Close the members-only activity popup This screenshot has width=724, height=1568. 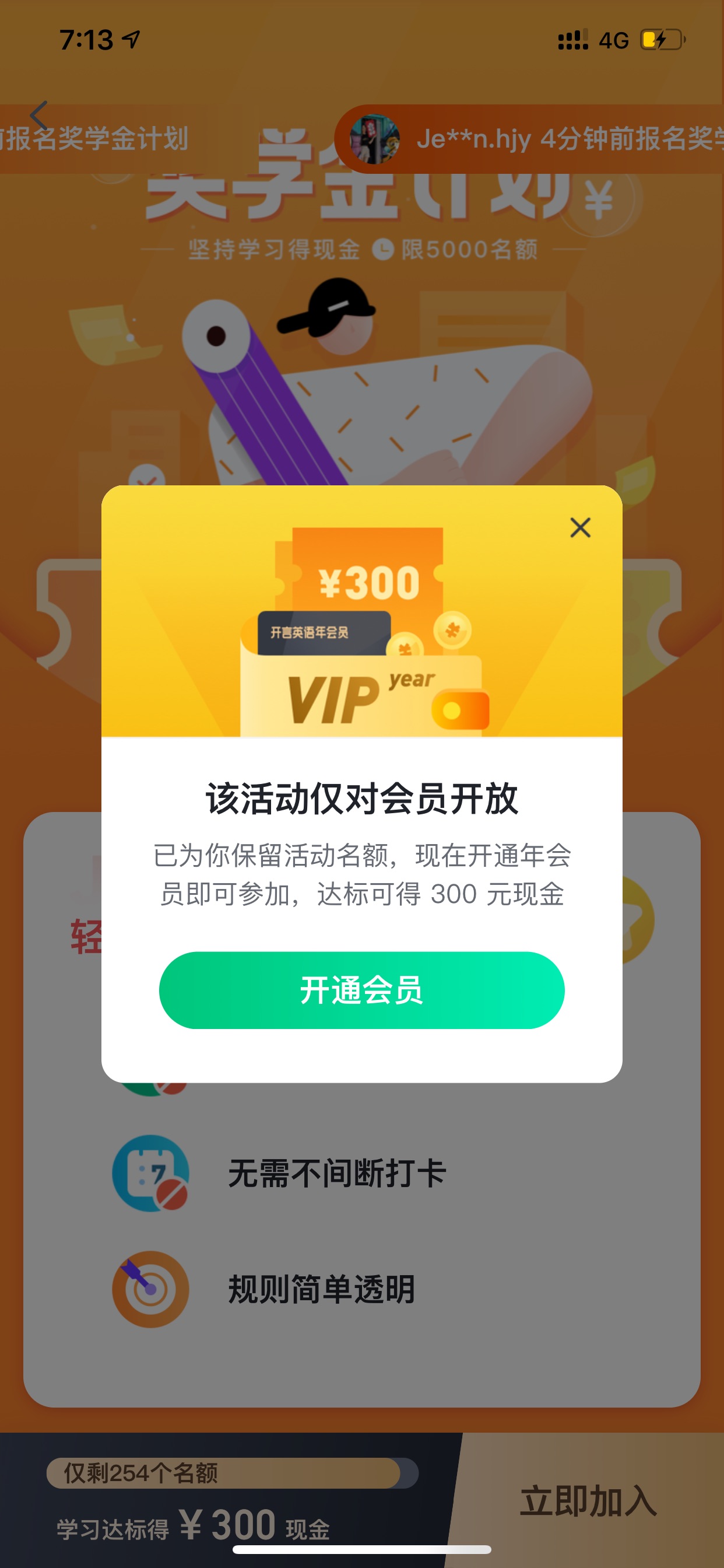point(580,527)
